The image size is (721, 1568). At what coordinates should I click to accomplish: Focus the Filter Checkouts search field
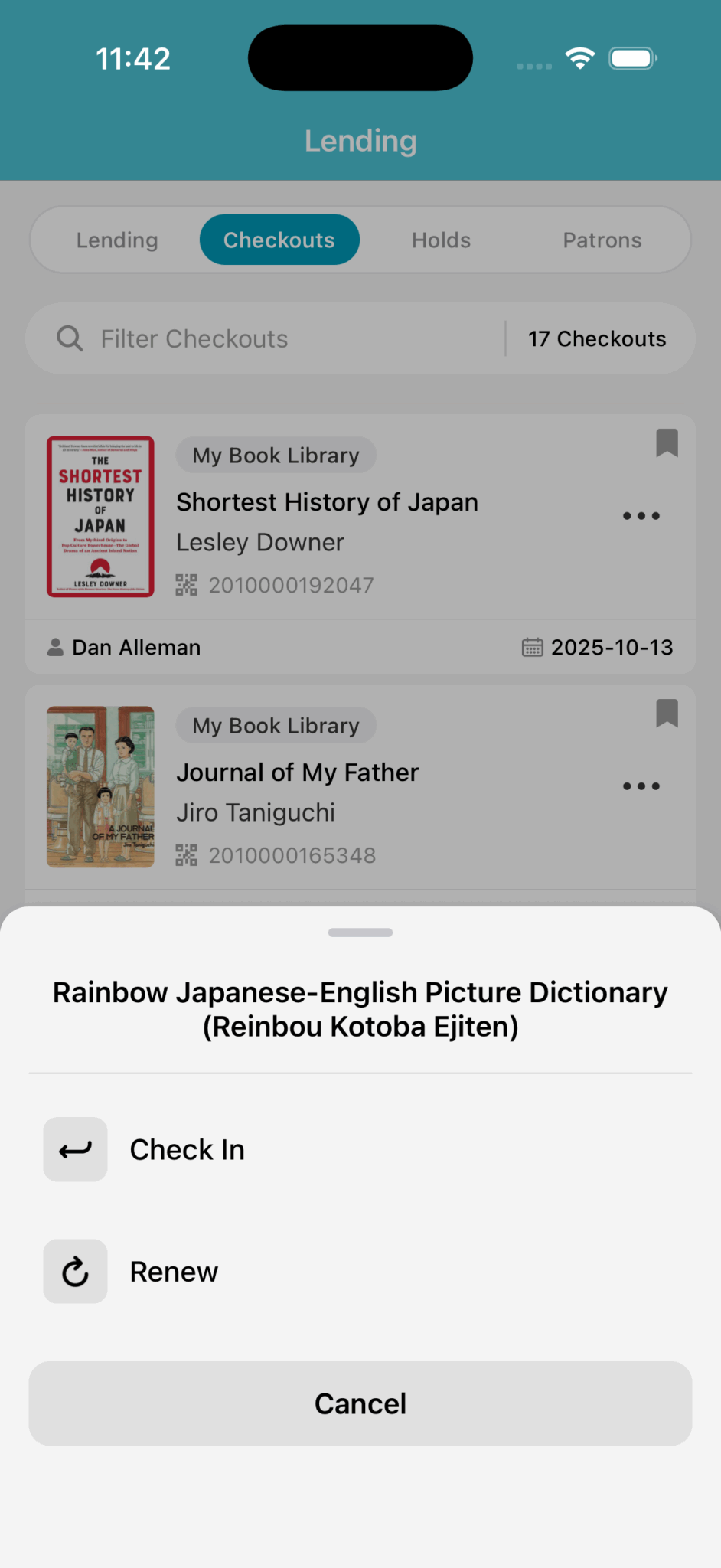(x=291, y=339)
